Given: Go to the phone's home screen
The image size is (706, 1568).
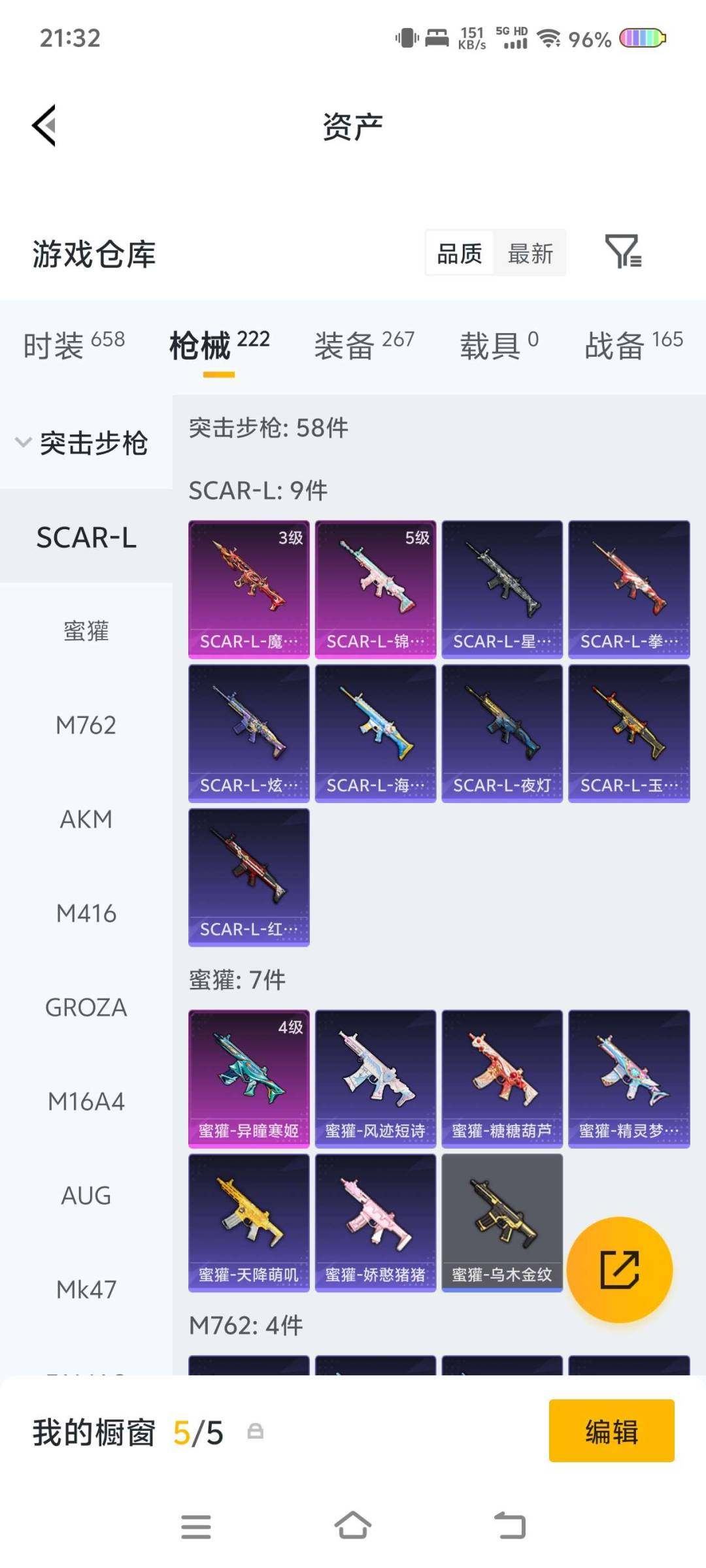Looking at the screenshot, I should 353,1526.
